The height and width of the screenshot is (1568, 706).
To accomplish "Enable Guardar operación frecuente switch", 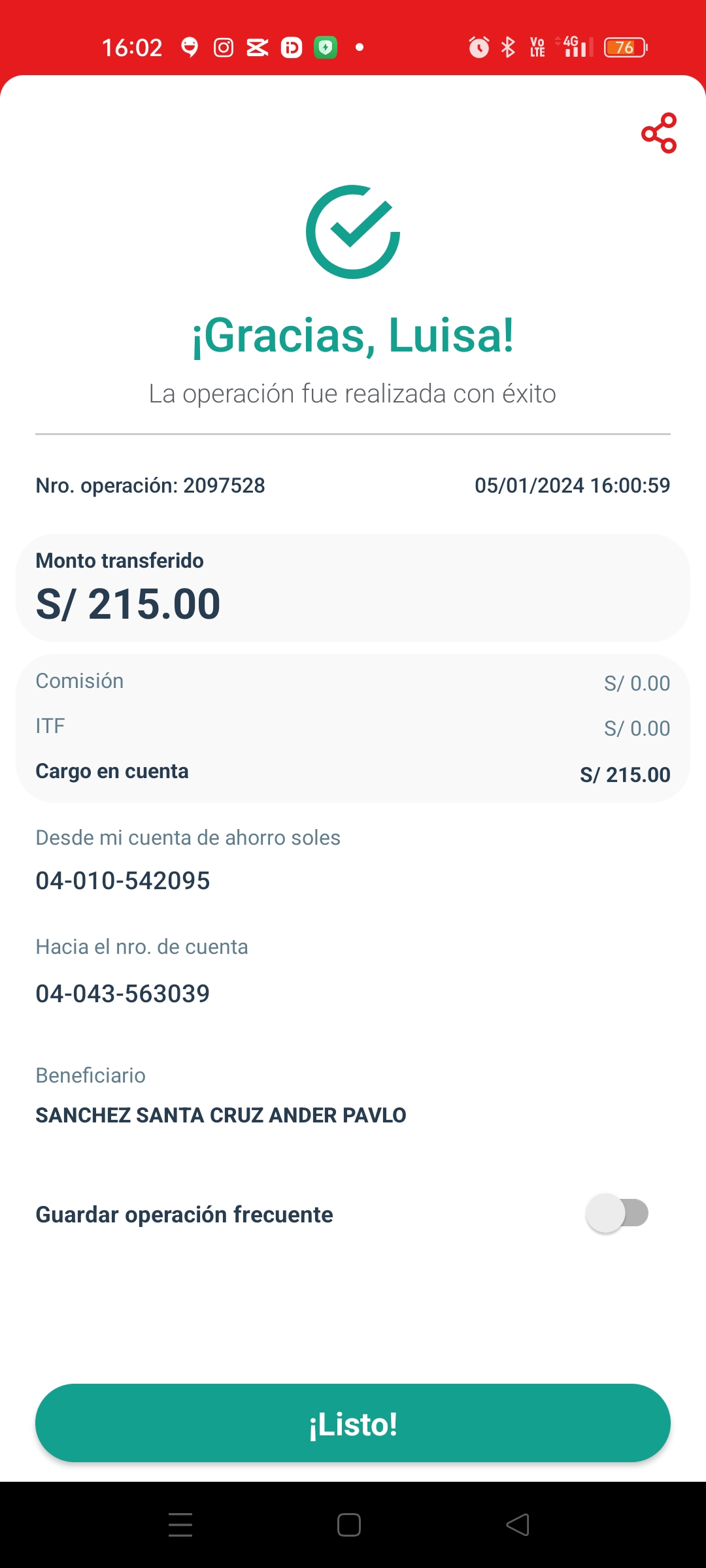I will click(617, 1213).
